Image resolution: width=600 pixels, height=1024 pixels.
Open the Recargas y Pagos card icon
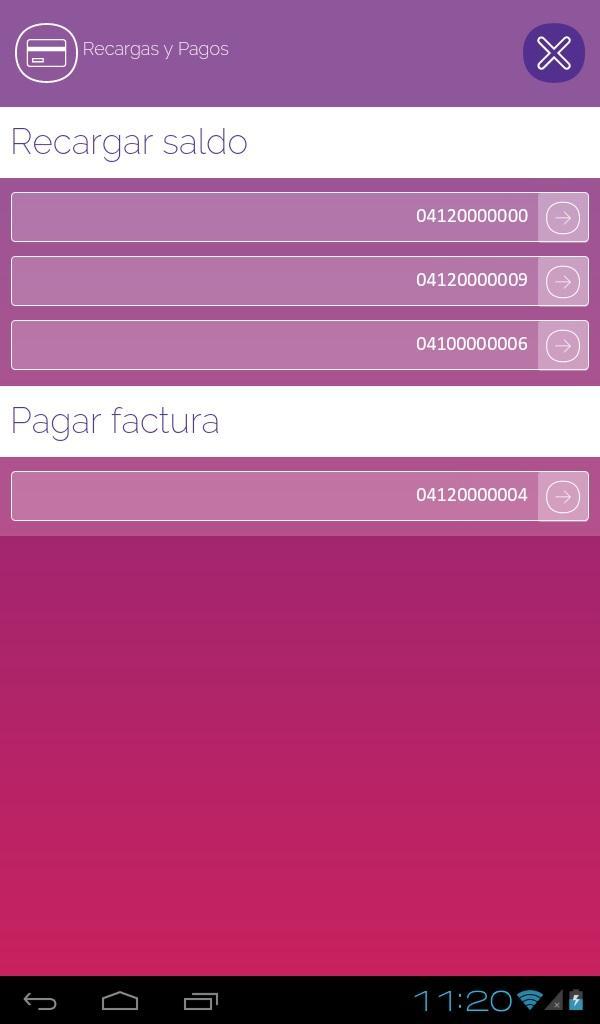(x=46, y=53)
